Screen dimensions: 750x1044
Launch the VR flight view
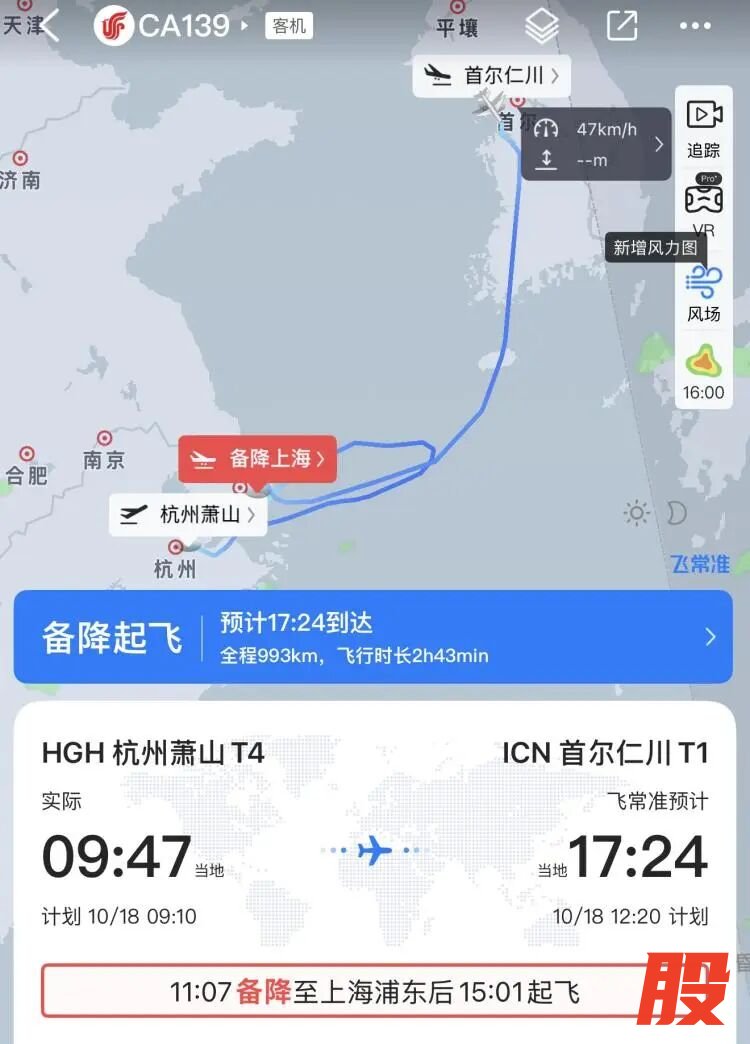tap(704, 205)
